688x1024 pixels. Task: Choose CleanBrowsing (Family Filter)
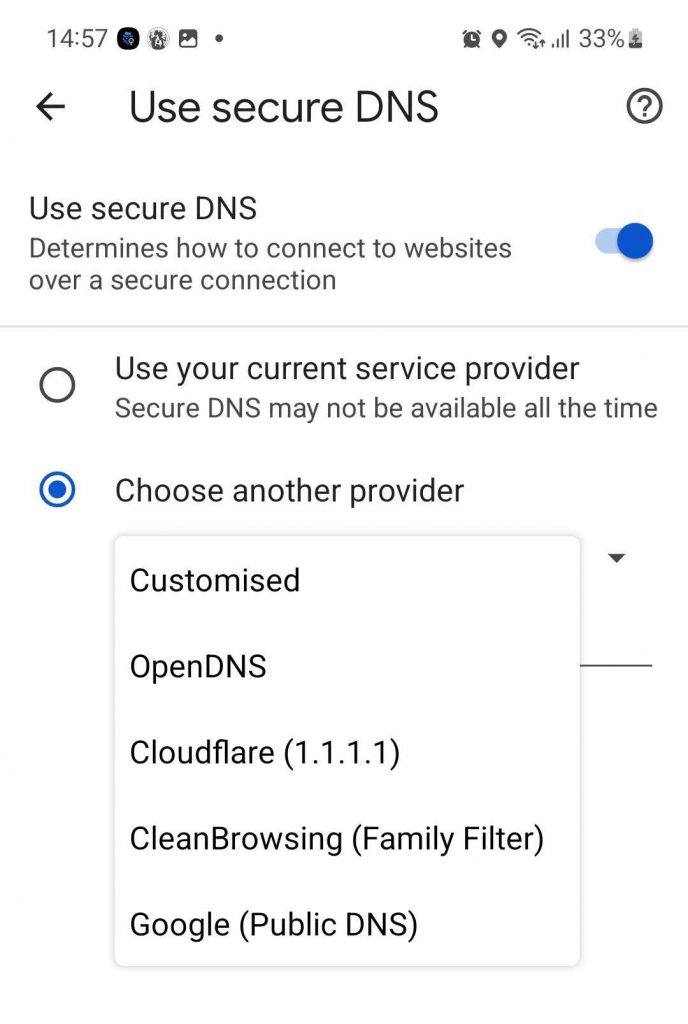(336, 839)
